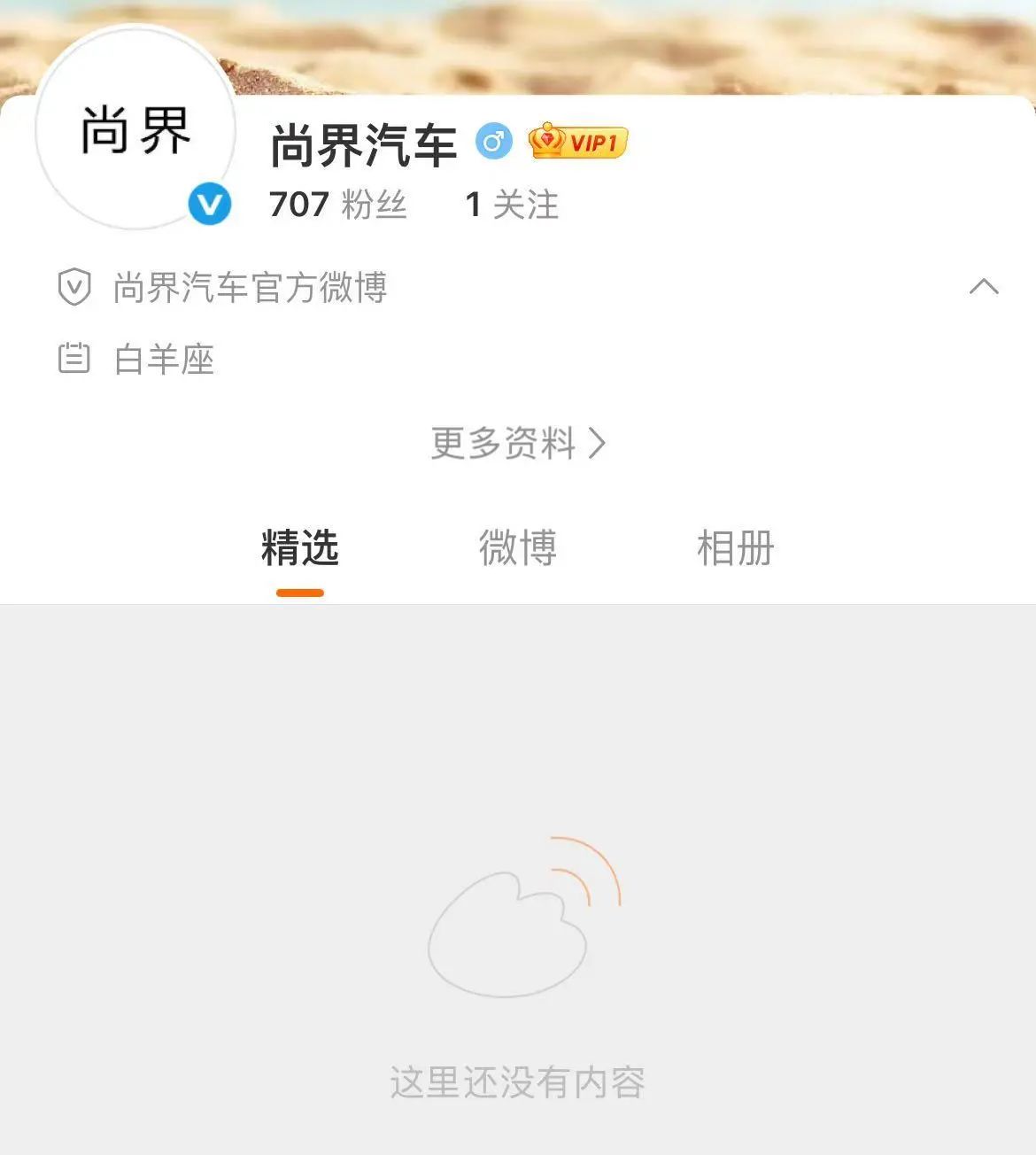Select the birthday calendar icon beside 白羊座
The width and height of the screenshot is (1036, 1155).
tap(75, 360)
